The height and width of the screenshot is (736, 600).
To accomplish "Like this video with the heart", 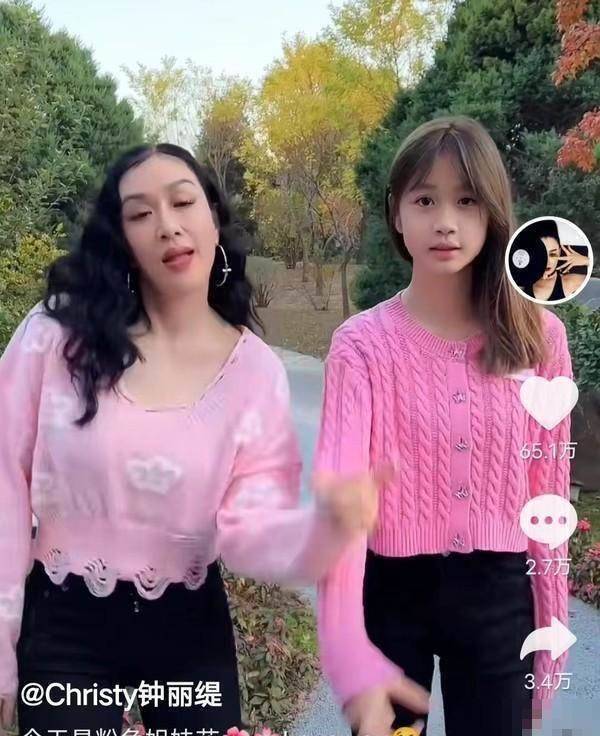I will [548, 400].
